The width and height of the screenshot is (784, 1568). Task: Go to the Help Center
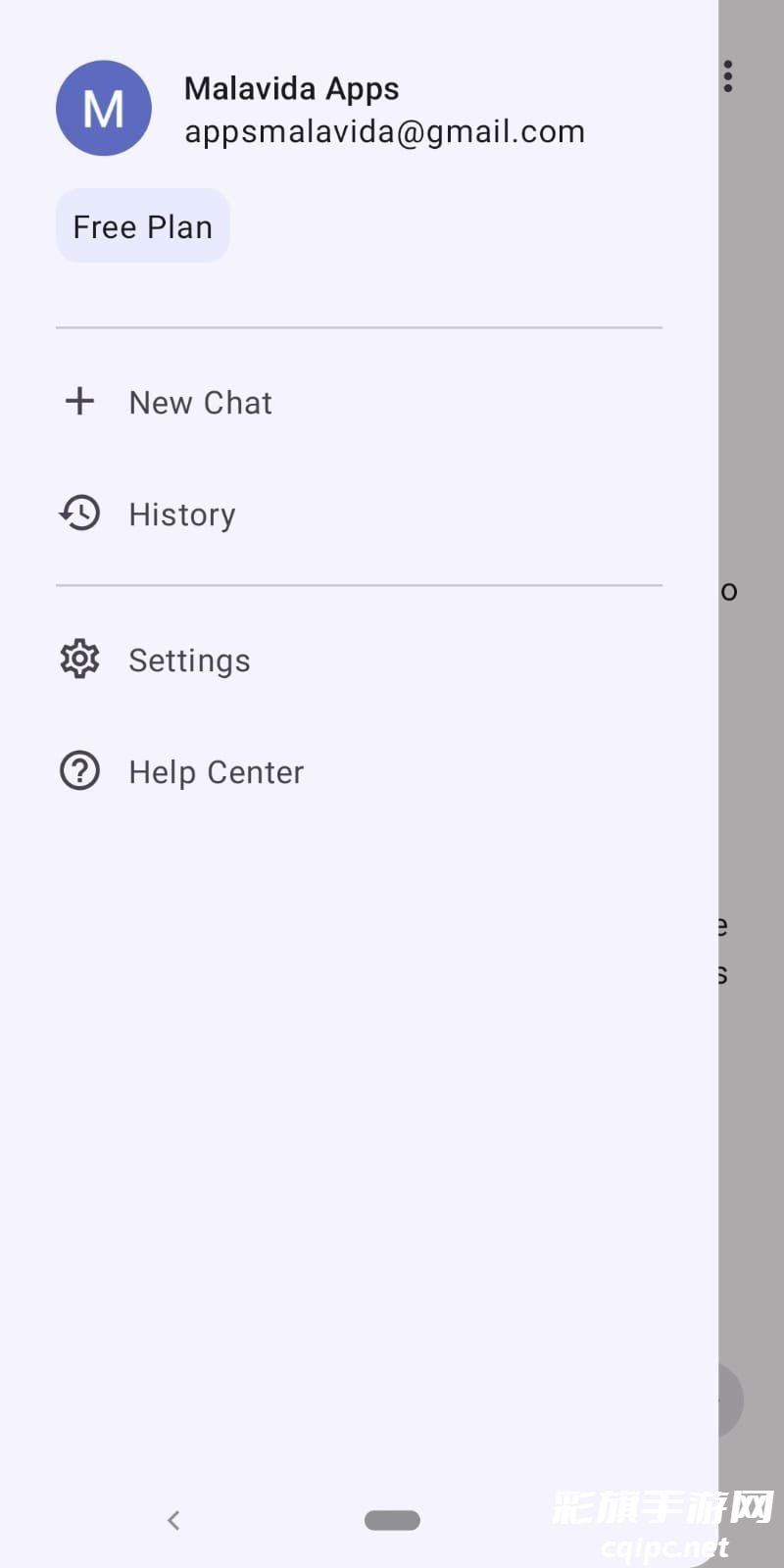(x=216, y=772)
